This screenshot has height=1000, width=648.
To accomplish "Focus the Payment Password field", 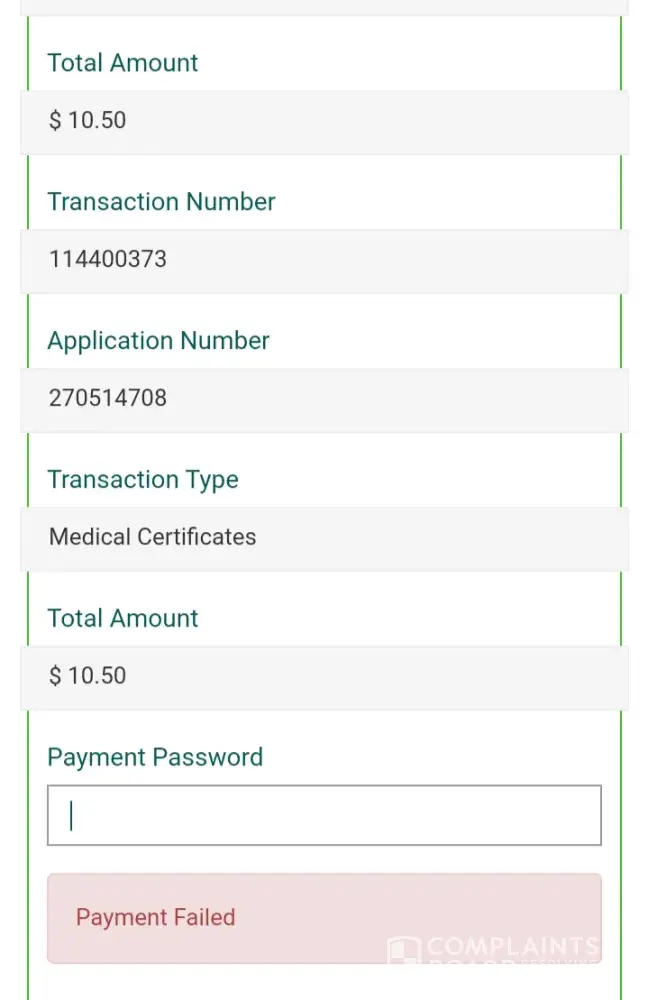I will 324,816.
